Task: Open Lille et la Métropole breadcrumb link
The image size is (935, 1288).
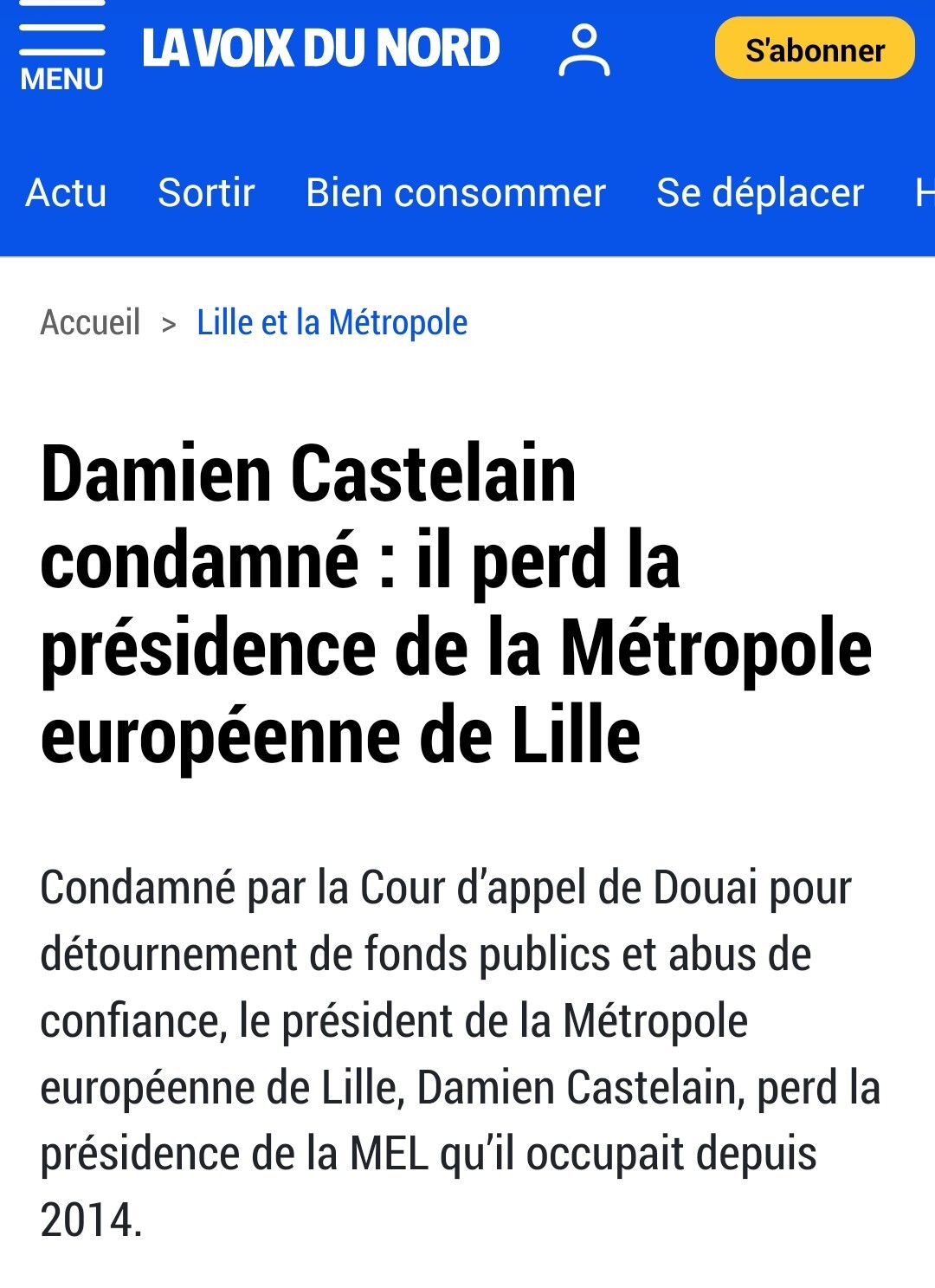Action: pyautogui.click(x=332, y=322)
